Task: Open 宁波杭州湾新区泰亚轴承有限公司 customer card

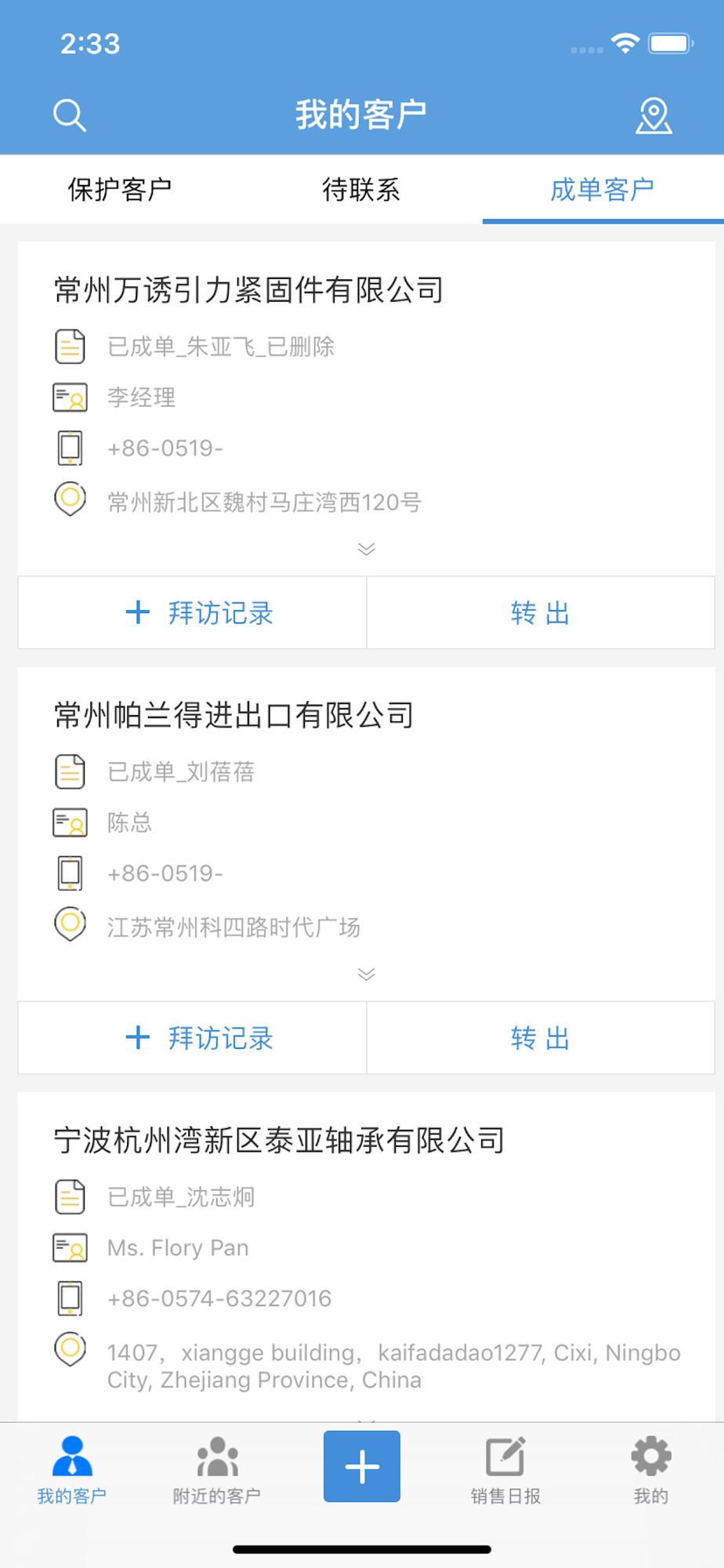Action: (279, 1140)
